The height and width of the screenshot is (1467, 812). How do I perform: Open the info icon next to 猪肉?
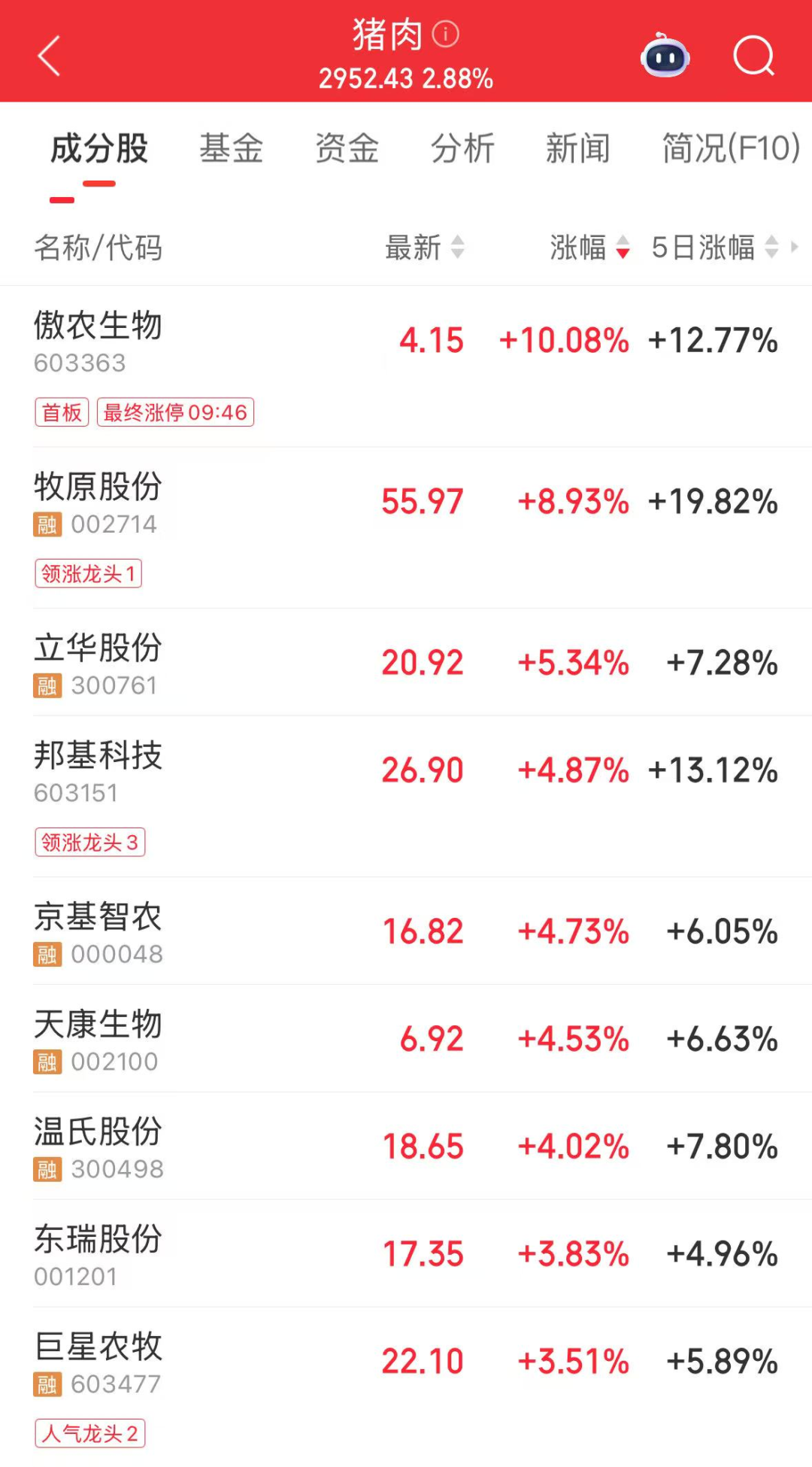446,34
